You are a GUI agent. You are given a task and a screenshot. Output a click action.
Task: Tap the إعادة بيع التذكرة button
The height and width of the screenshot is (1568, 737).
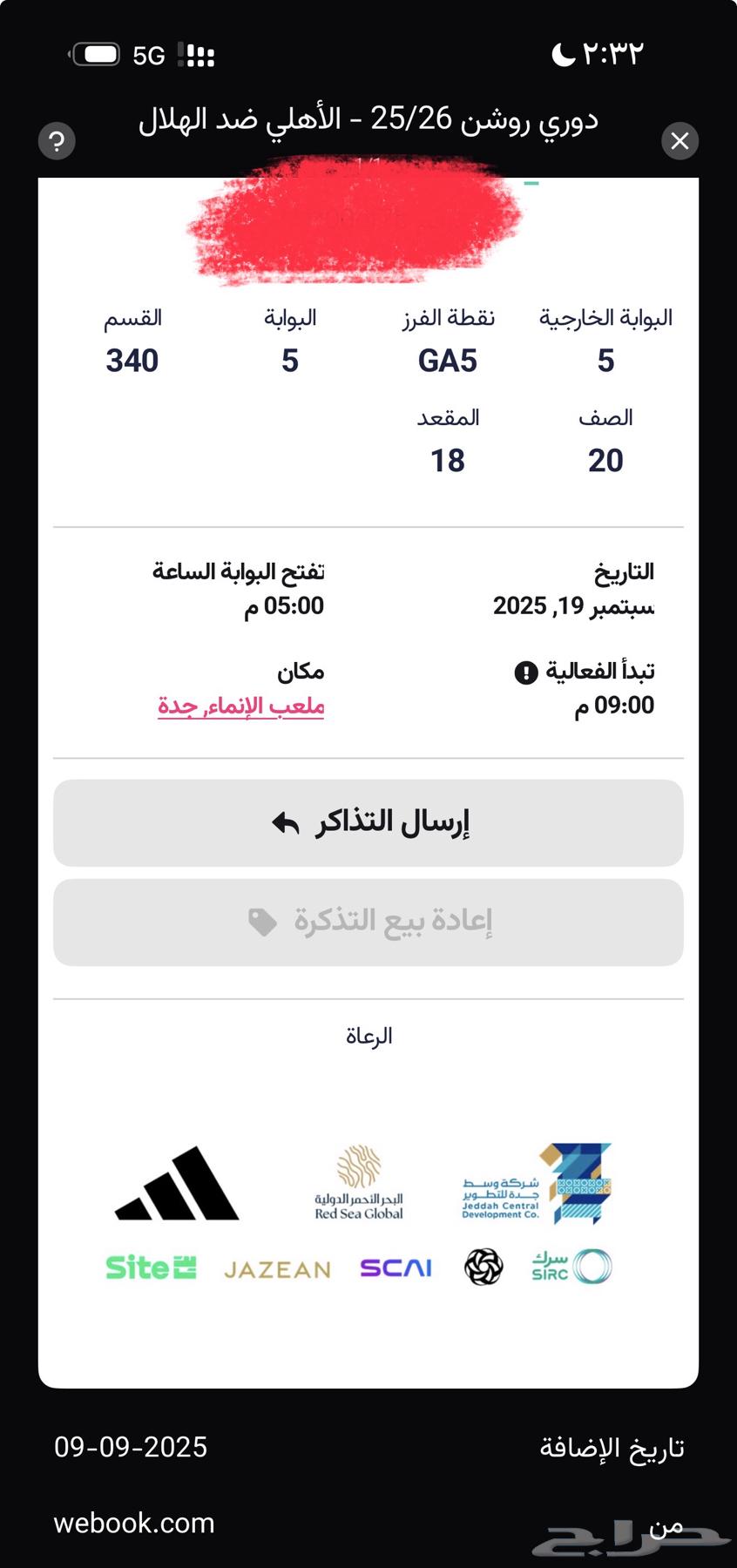[x=368, y=922]
